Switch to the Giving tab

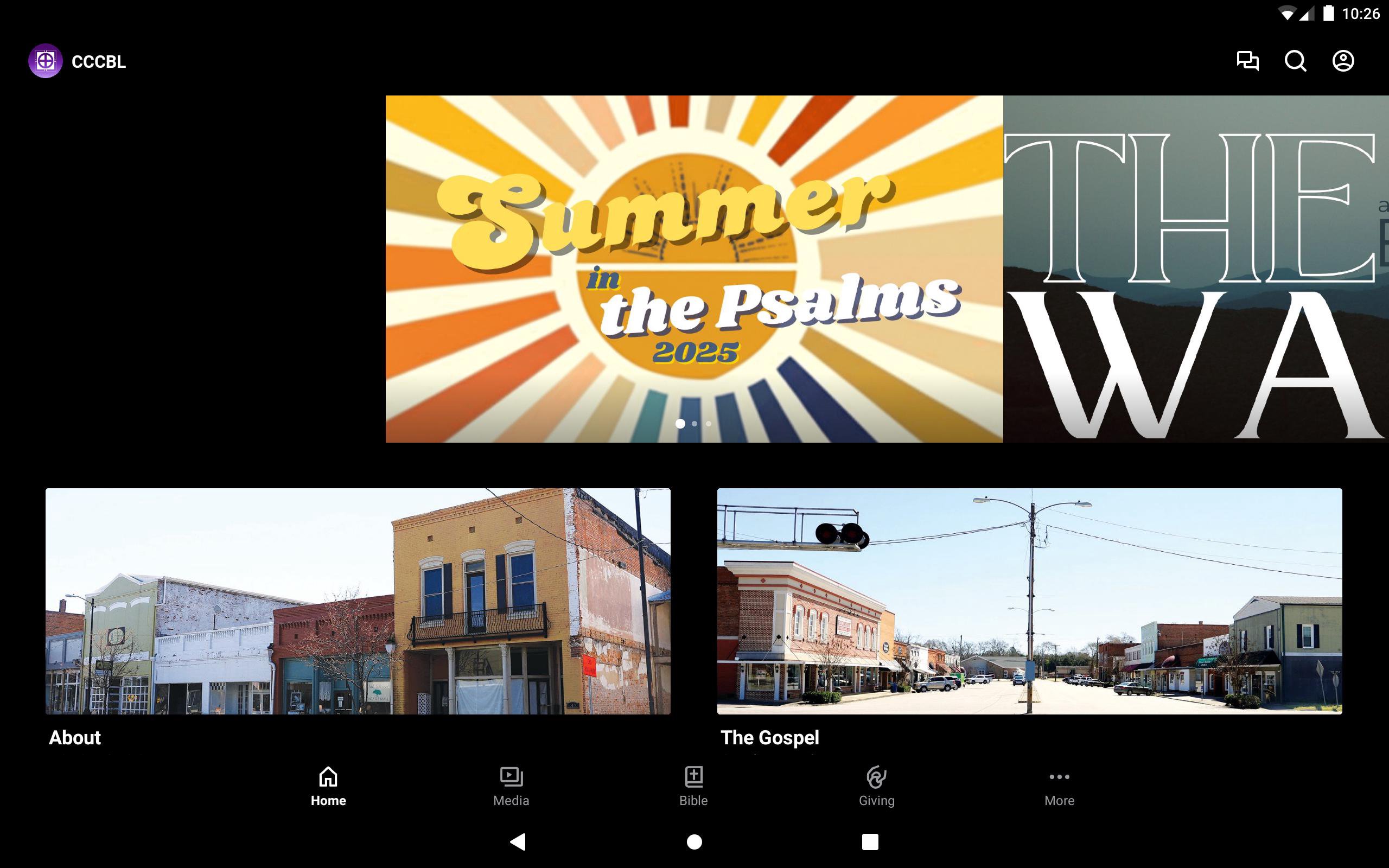point(876,787)
